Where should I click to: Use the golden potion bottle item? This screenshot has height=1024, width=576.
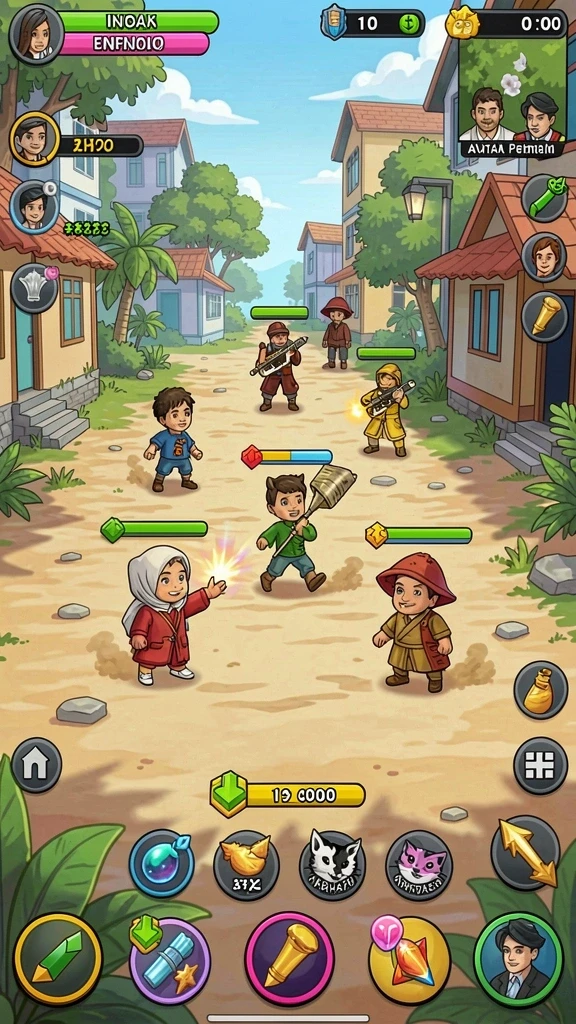[x=540, y=690]
